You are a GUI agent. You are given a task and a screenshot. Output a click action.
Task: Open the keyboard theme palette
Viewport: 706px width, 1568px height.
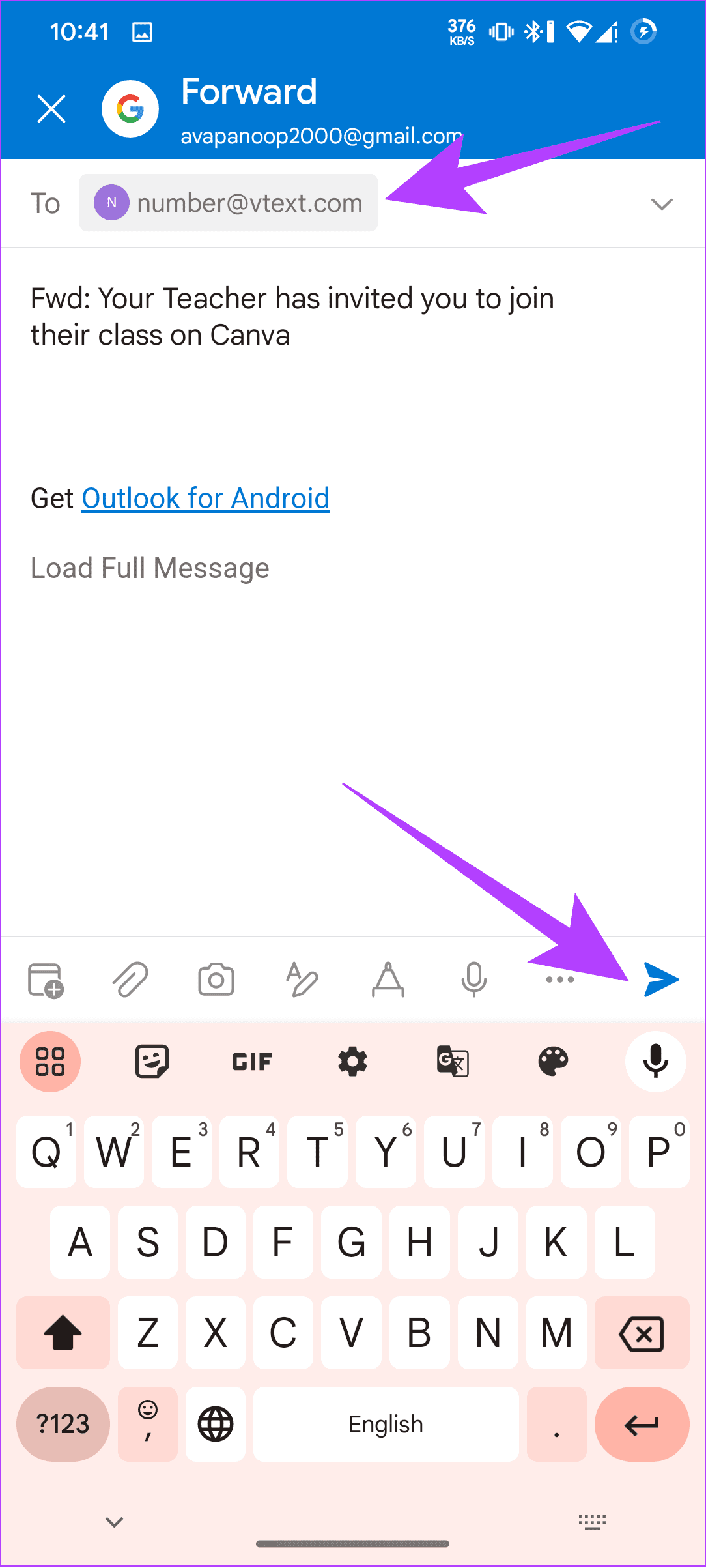click(x=553, y=1062)
